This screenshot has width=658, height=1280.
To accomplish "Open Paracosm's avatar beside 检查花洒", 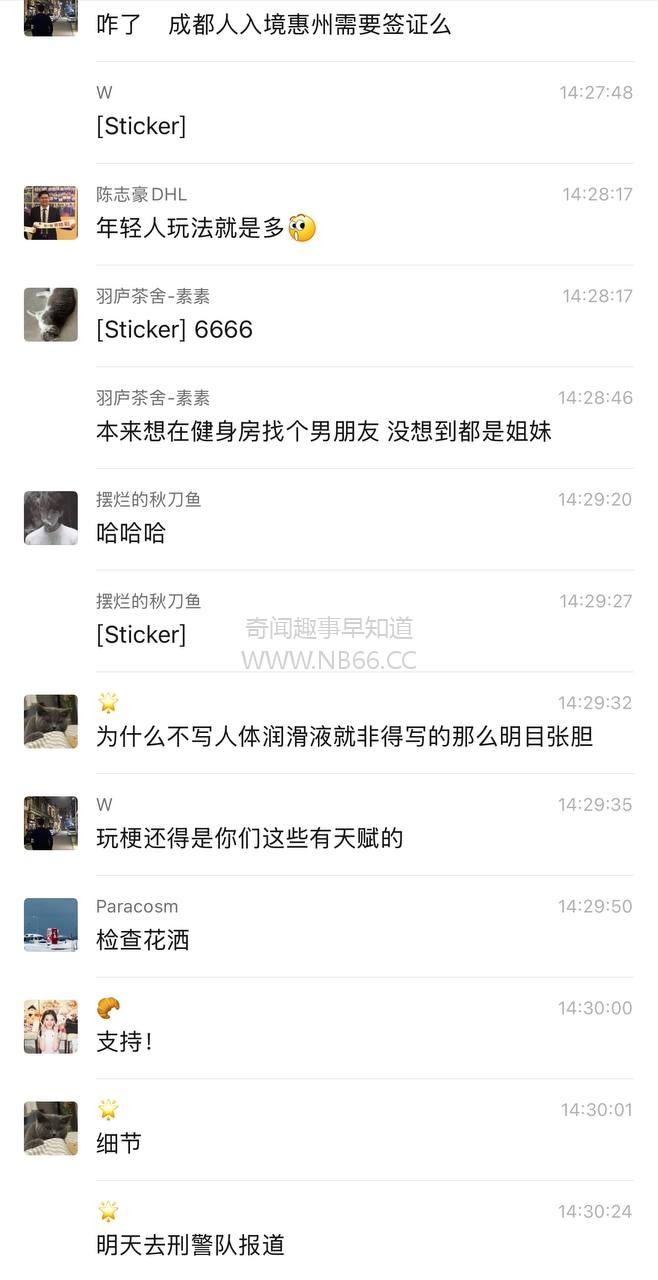I will tap(50, 925).
